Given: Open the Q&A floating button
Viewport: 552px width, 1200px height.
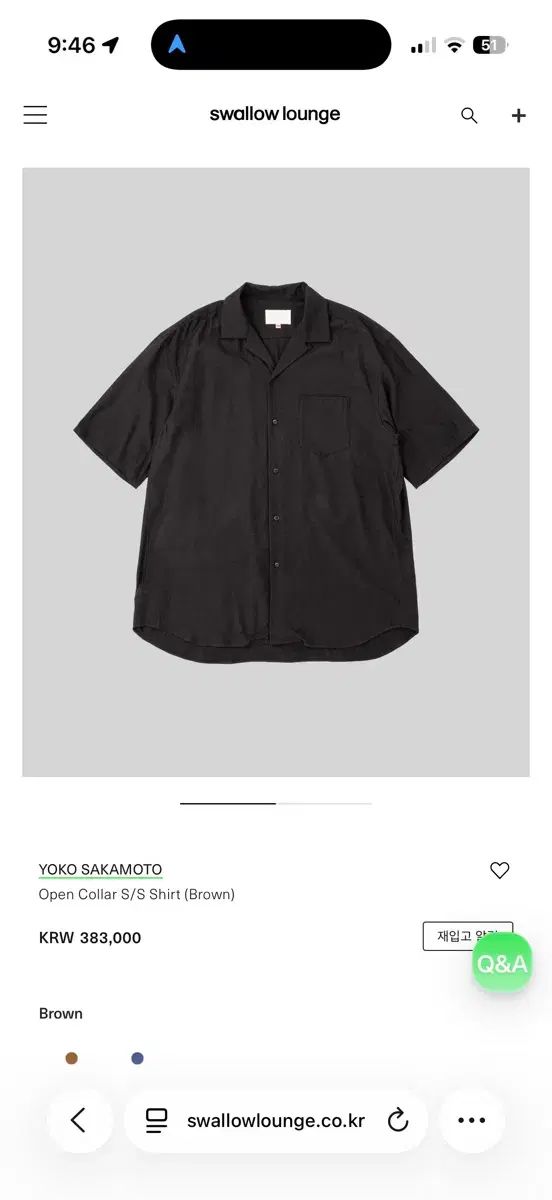Looking at the screenshot, I should click(502, 964).
